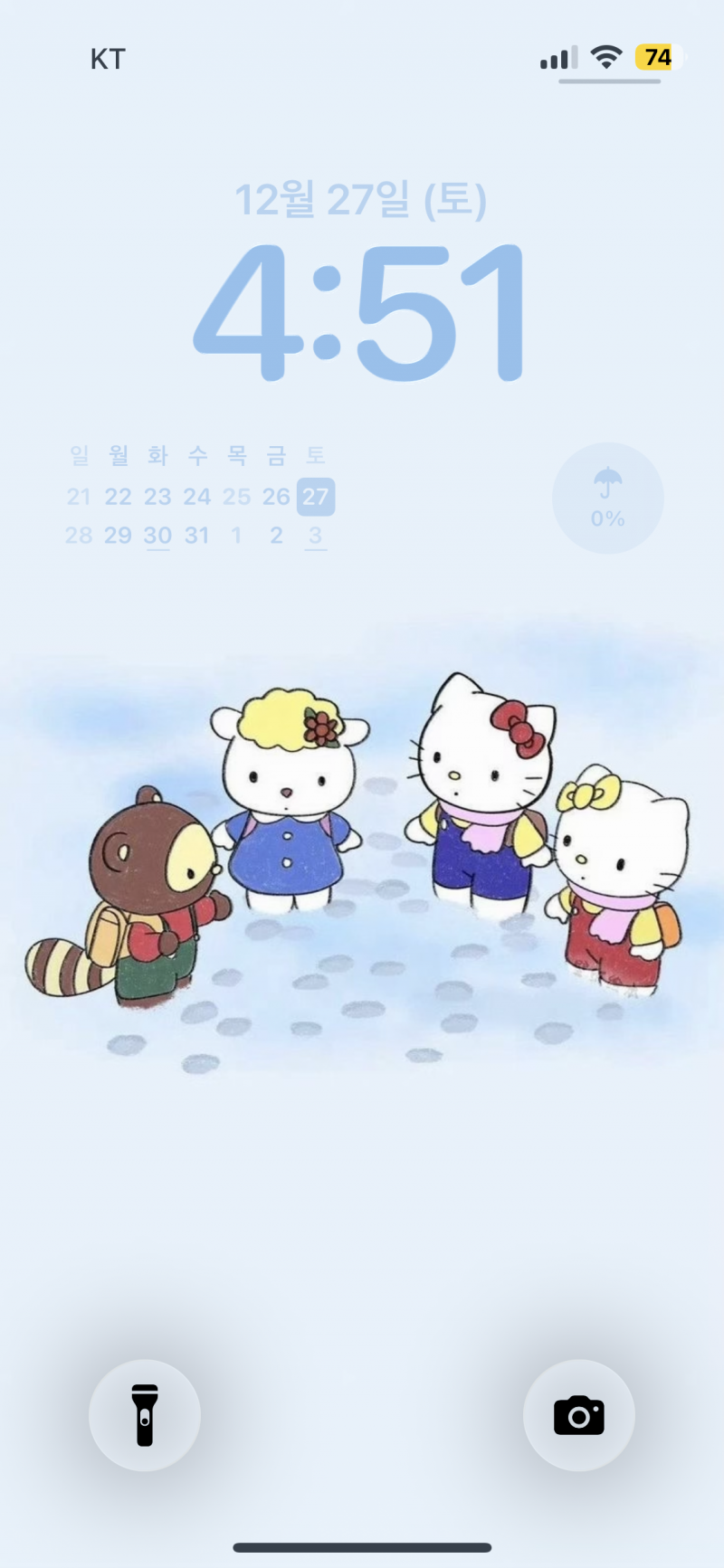724x1568 pixels.
Task: Select the underlined date 30
Action: point(157,535)
